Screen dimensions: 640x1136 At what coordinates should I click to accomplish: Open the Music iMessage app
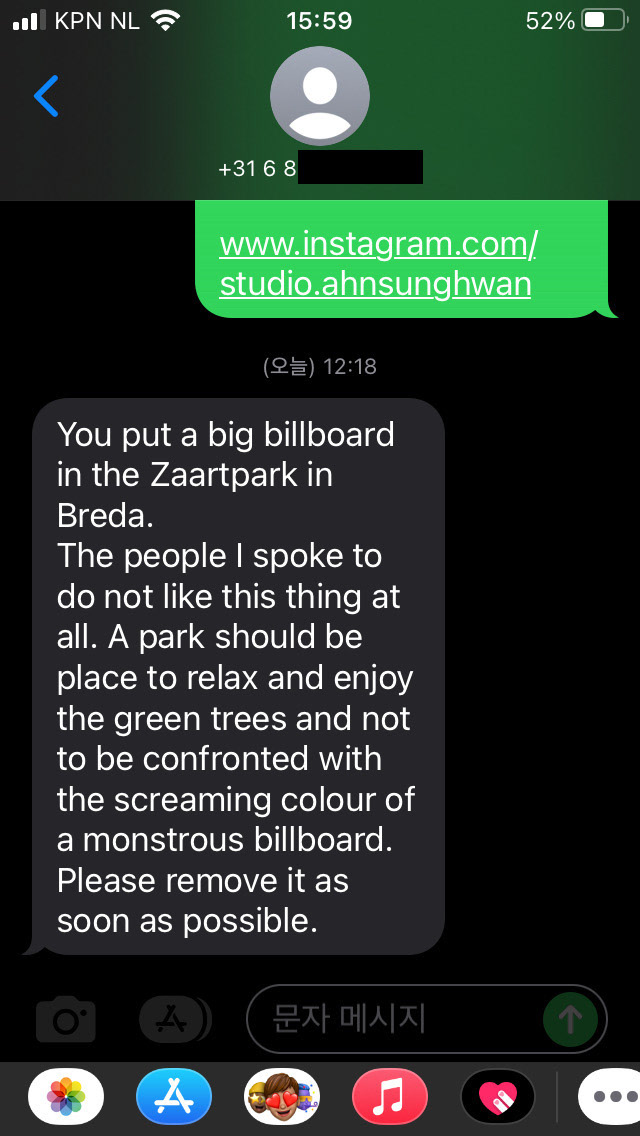[390, 1097]
